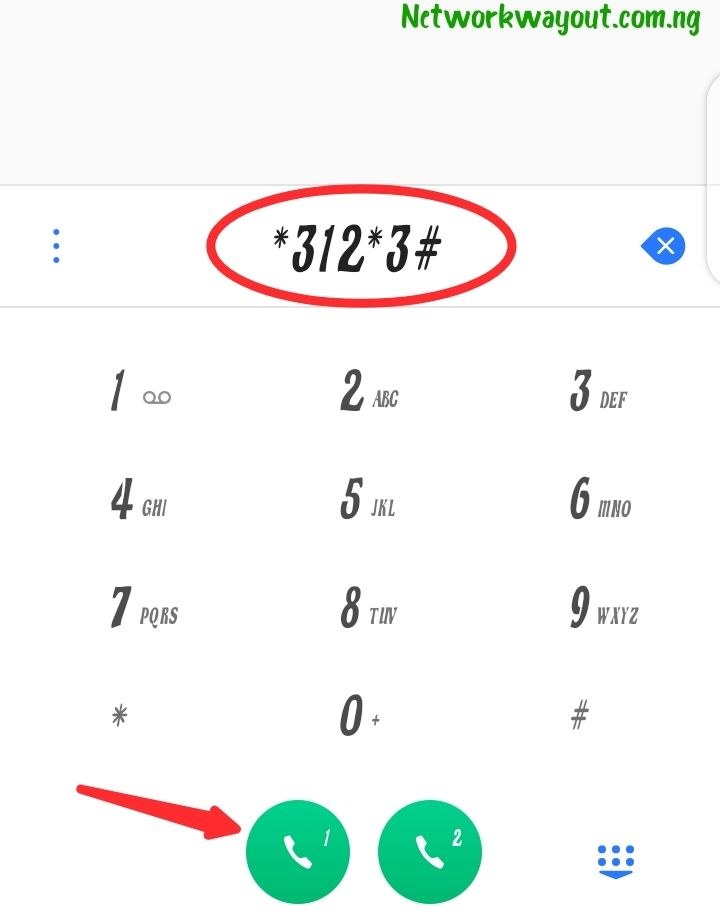Call using SIM 2

click(430, 851)
